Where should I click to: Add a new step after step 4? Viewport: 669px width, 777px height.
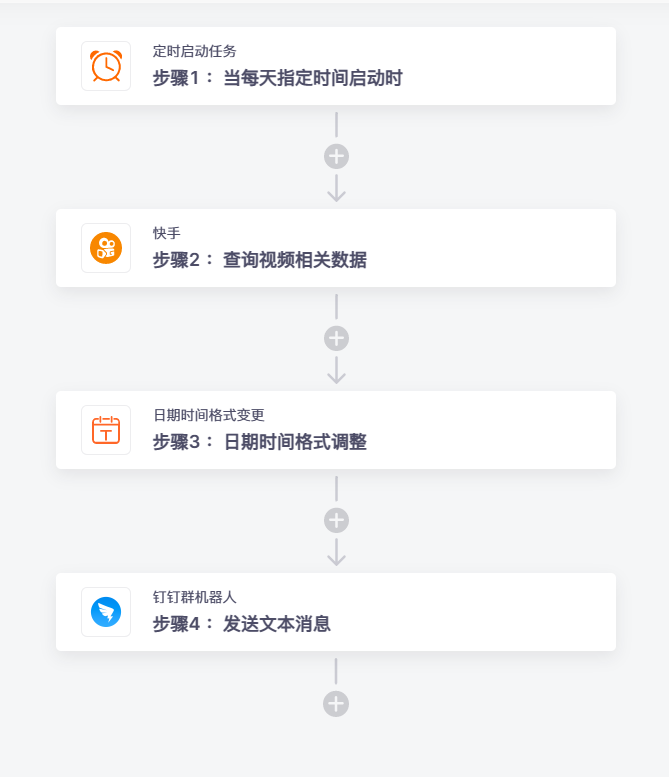[336, 704]
